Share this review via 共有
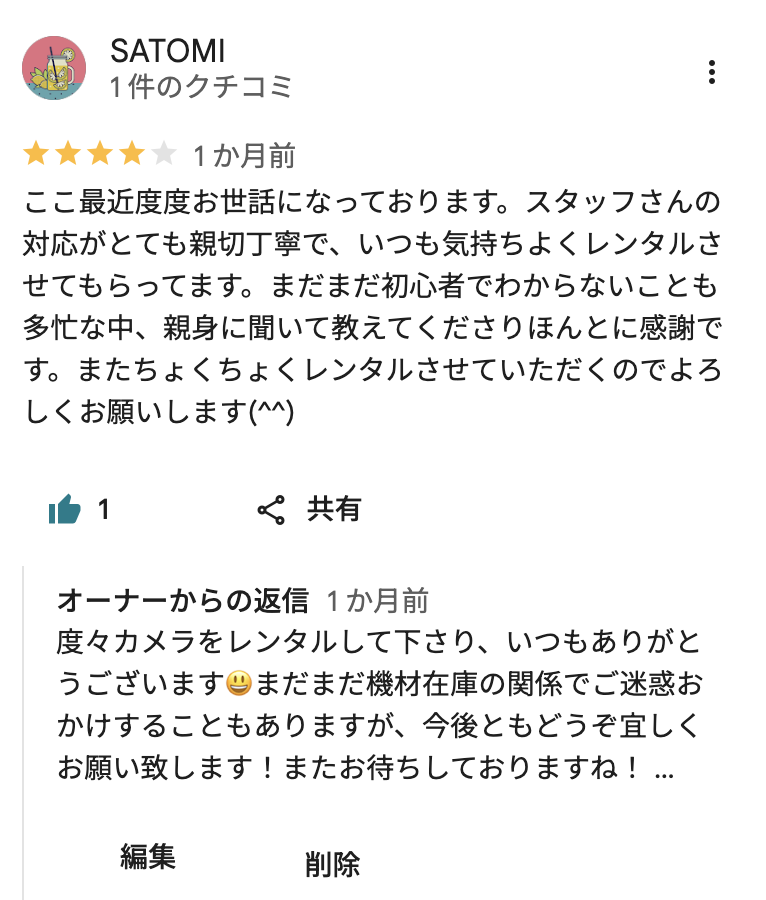Image resolution: width=766 pixels, height=900 pixels. tap(309, 510)
